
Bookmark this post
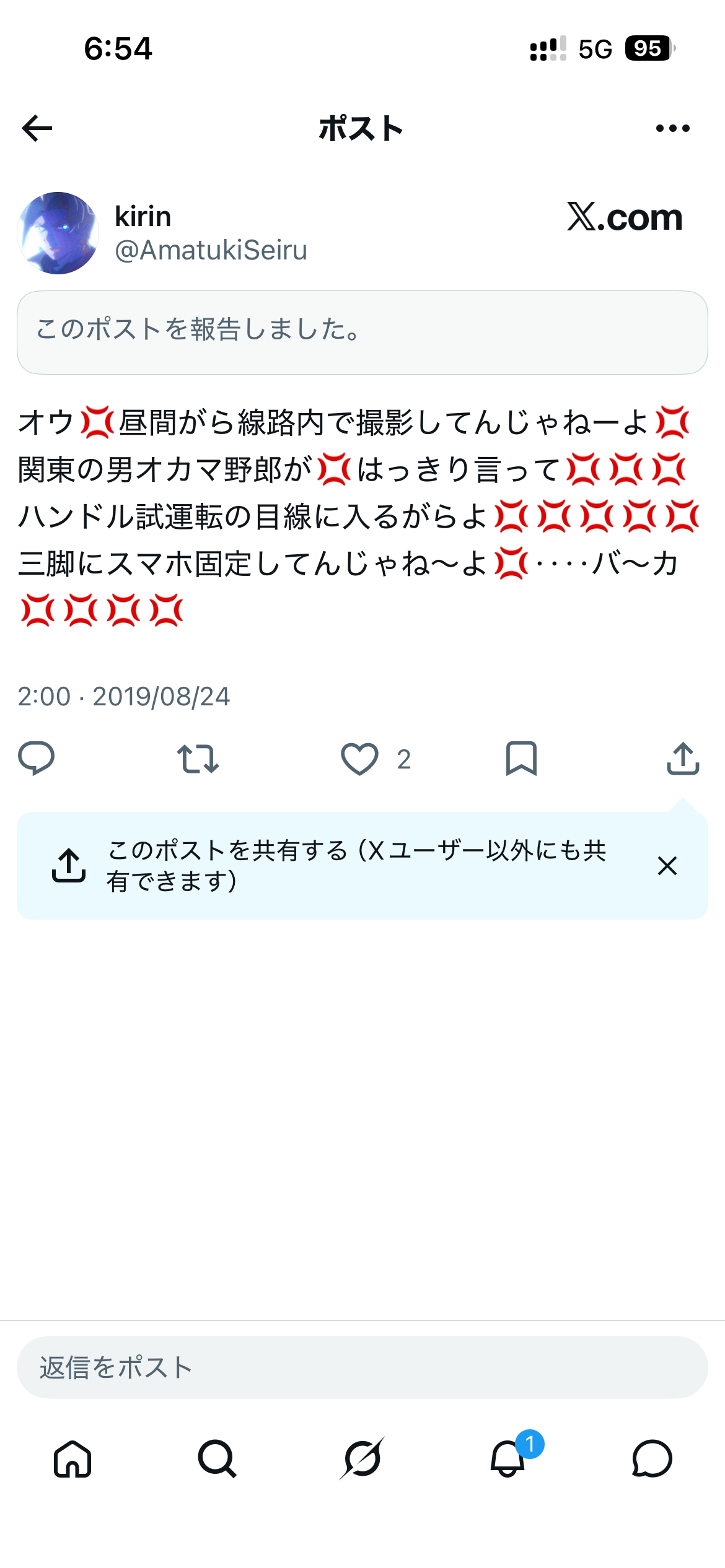tap(521, 759)
